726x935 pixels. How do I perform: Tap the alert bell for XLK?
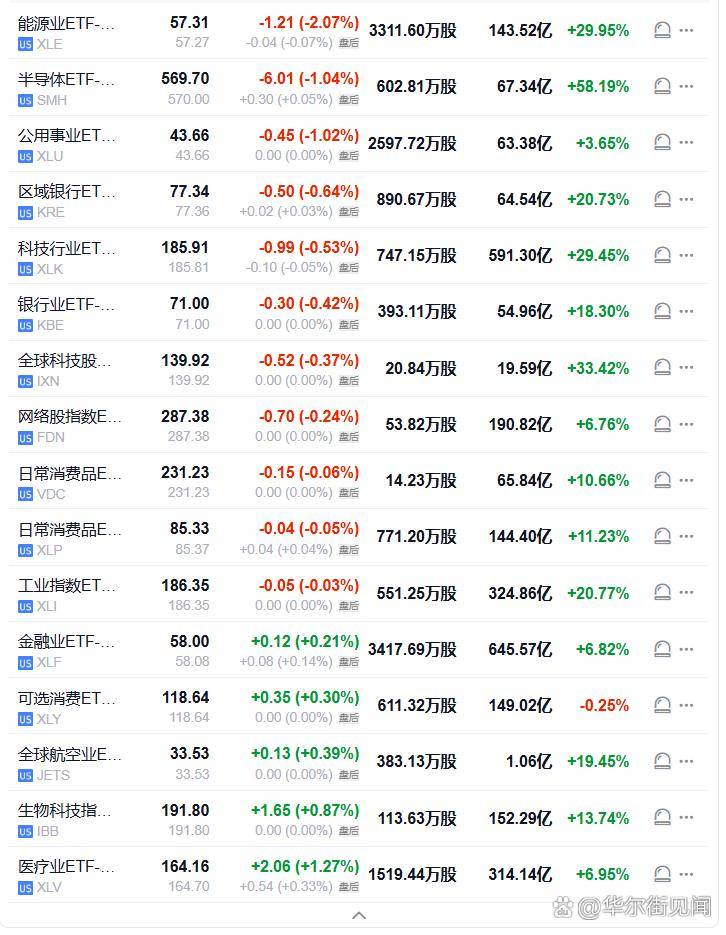pyautogui.click(x=662, y=255)
